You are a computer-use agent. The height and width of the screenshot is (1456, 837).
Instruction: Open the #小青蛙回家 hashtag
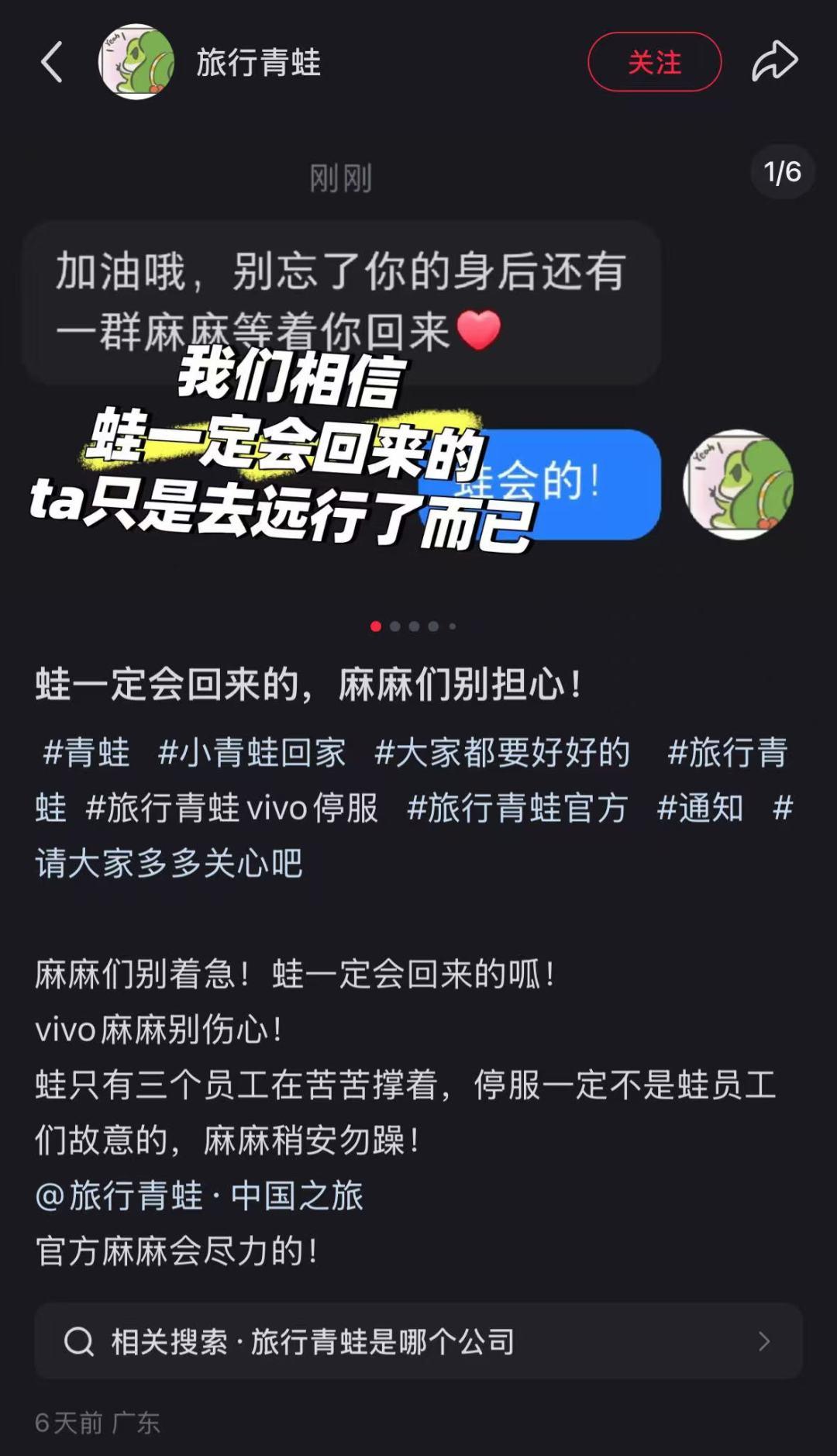252,753
